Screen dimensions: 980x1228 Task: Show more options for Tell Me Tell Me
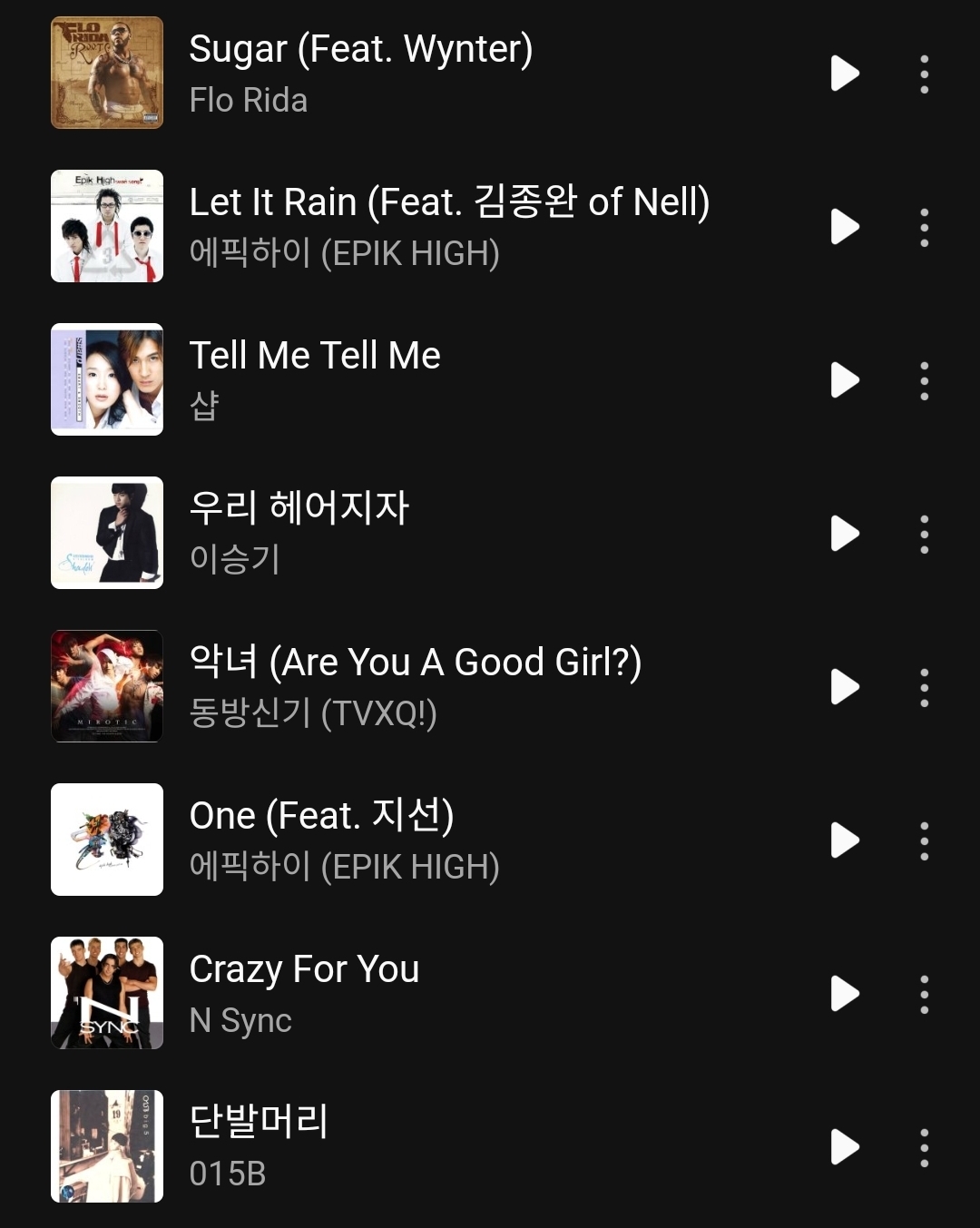924,380
